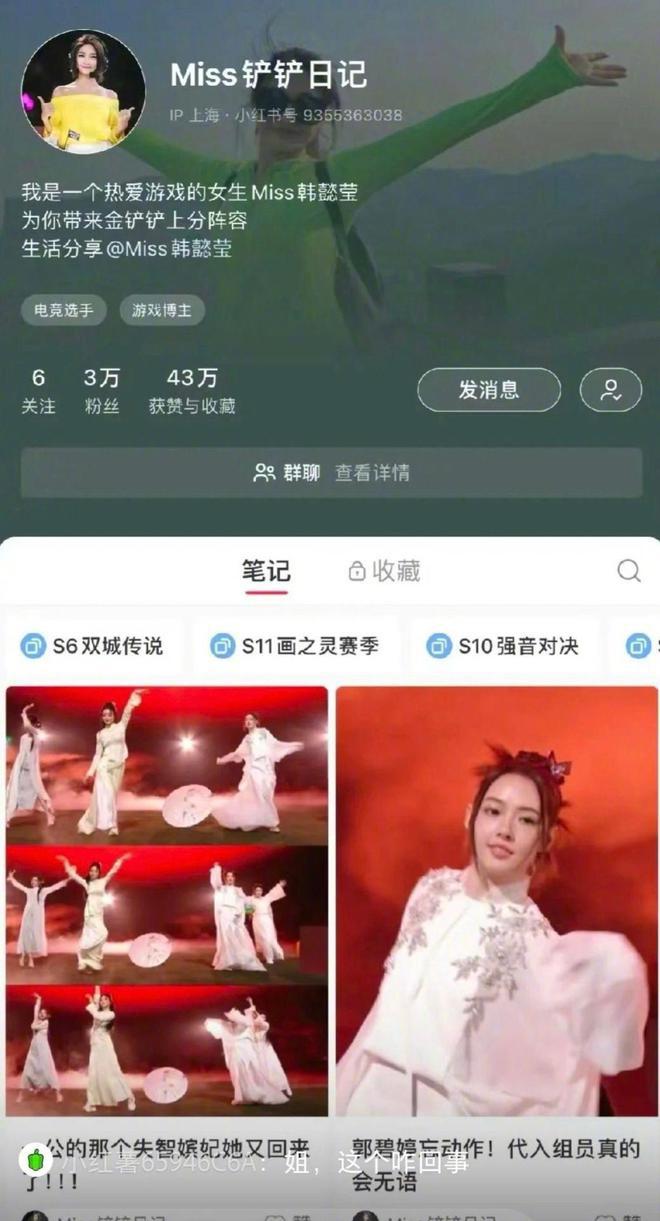This screenshot has height=1221, width=660.
Task: Tap the 游戏博主 tag chip
Action: [162, 310]
